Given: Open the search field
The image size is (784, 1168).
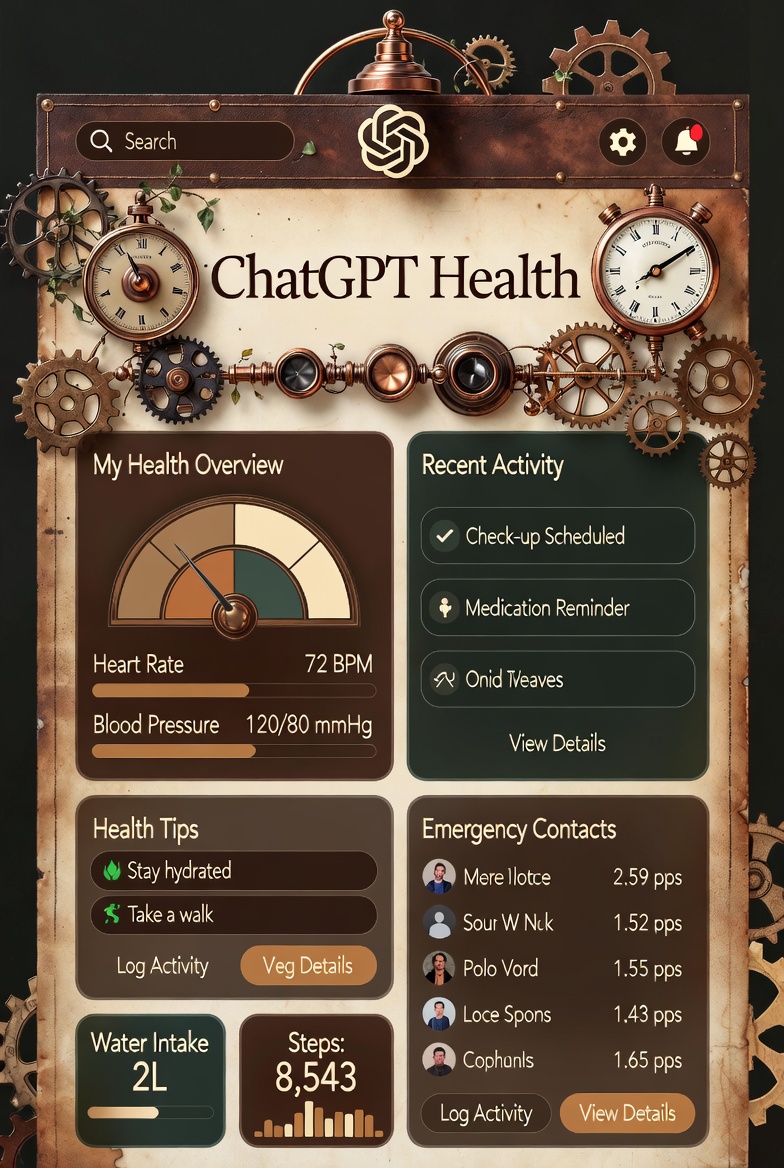Looking at the screenshot, I should pyautogui.click(x=185, y=142).
